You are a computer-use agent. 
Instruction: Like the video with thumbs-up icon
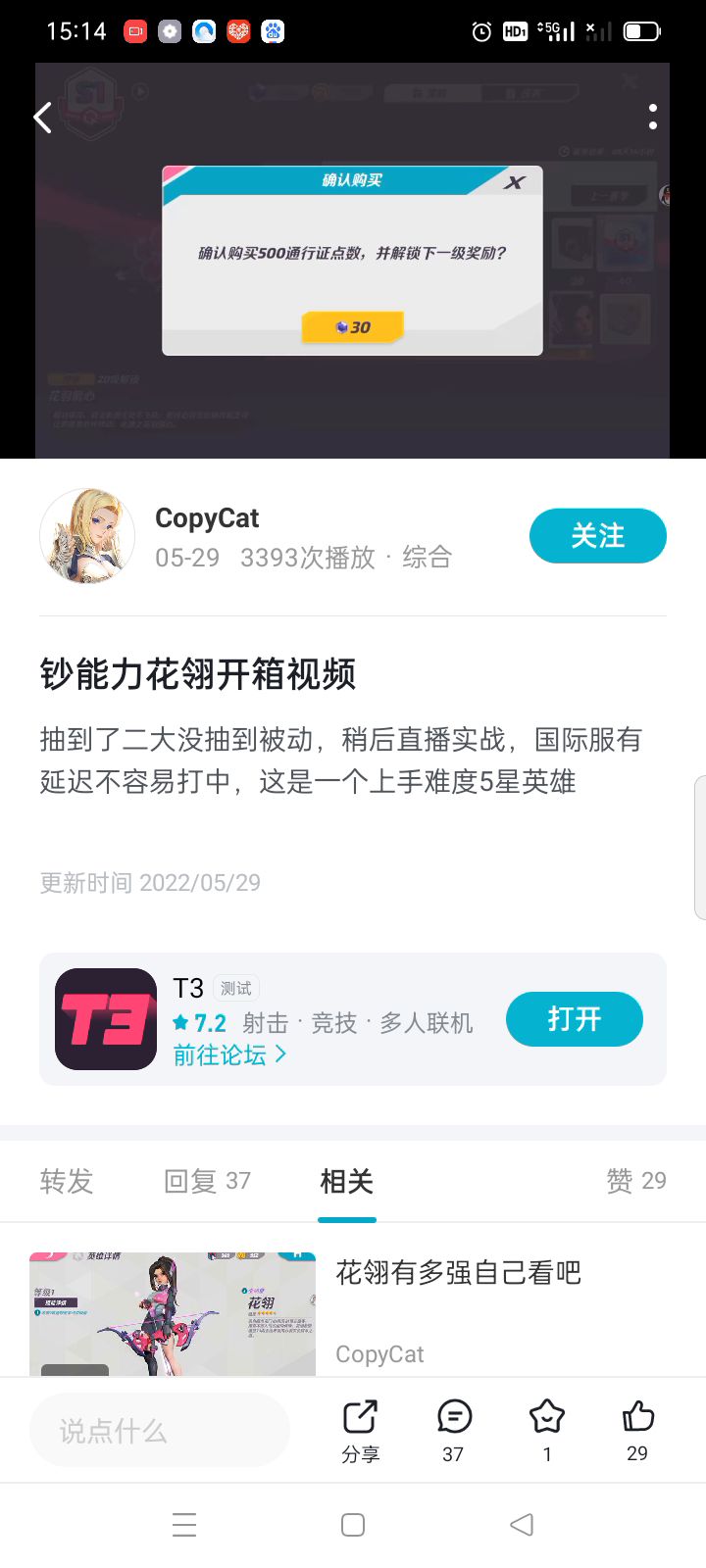[637, 1430]
